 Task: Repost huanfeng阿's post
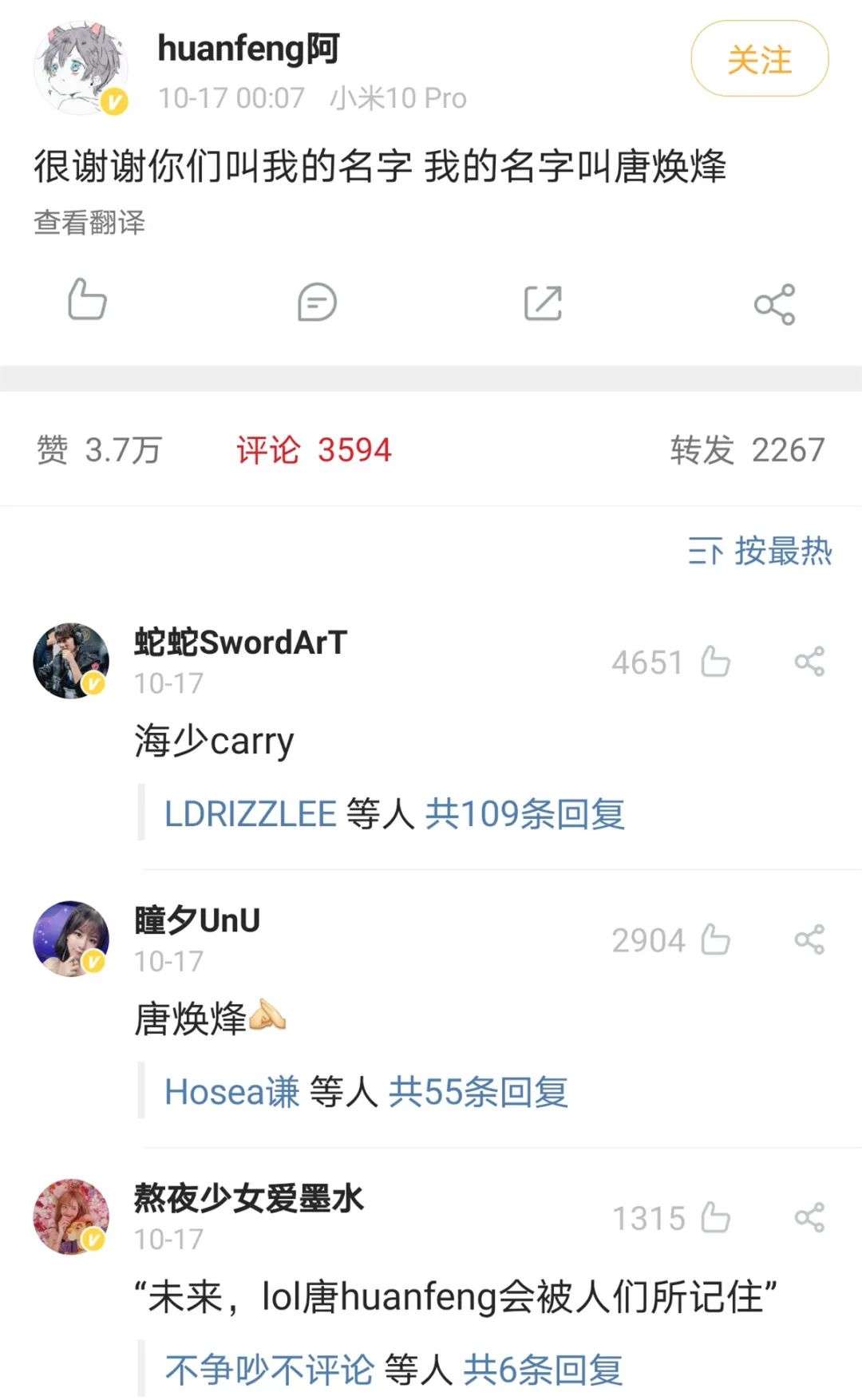point(543,303)
